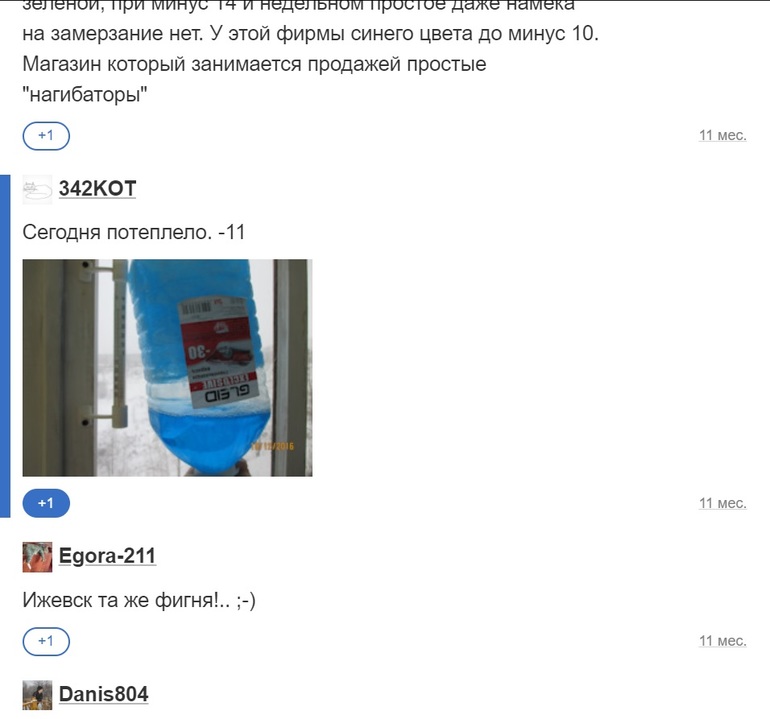Open the 11 мес. timestamp of Egora-211's comment
This screenshot has height=719, width=770.
coord(722,640)
